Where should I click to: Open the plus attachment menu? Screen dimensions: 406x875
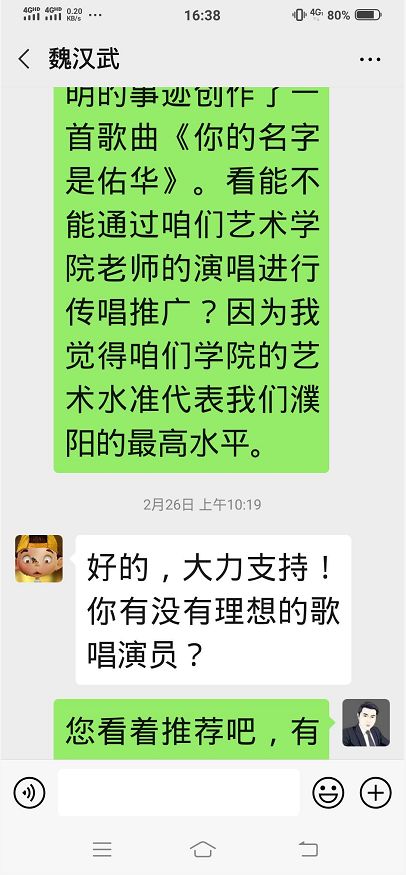(x=375, y=792)
